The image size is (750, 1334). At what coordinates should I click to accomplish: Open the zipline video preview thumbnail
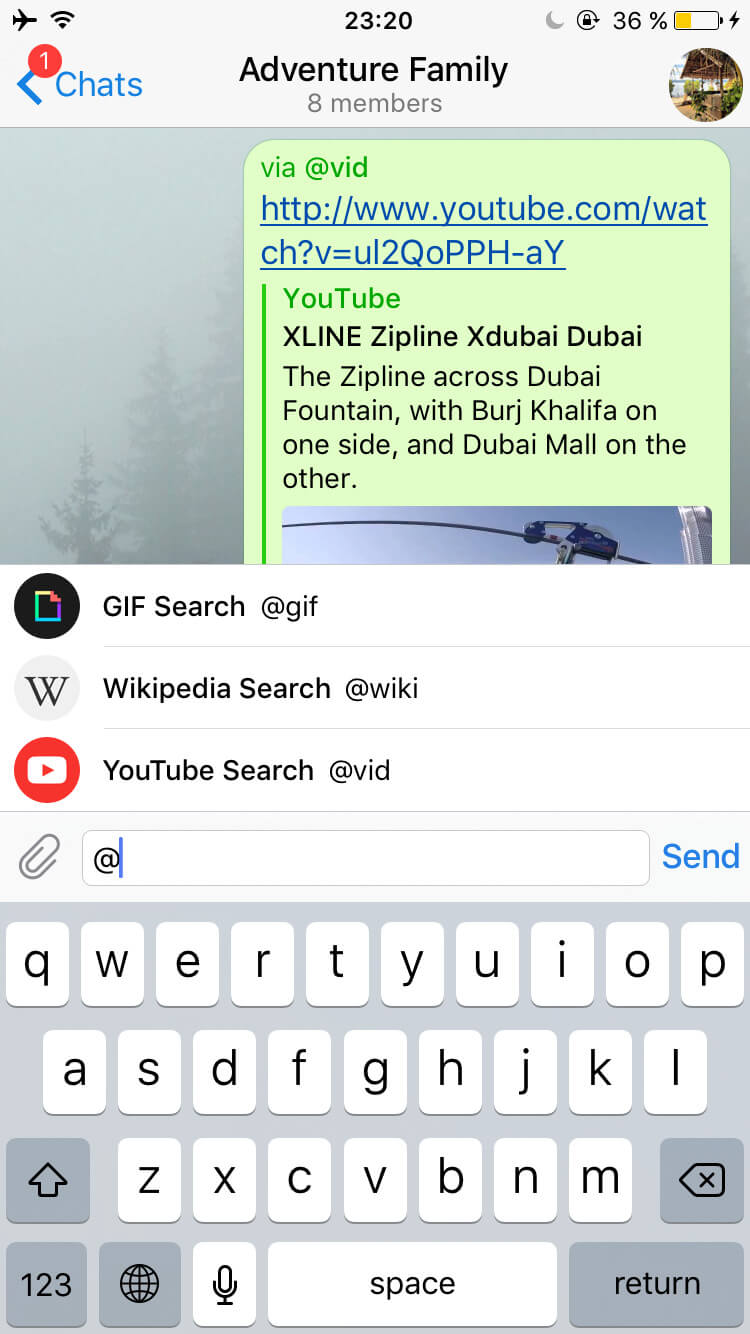tap(496, 535)
